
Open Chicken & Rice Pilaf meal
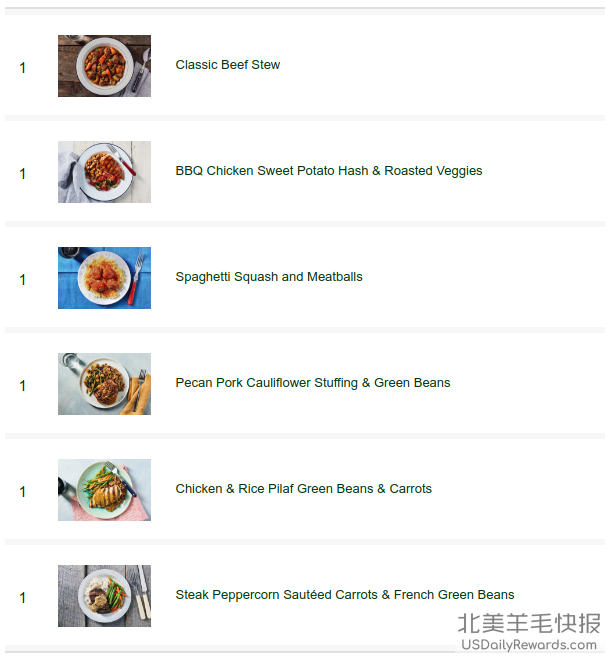coord(303,489)
